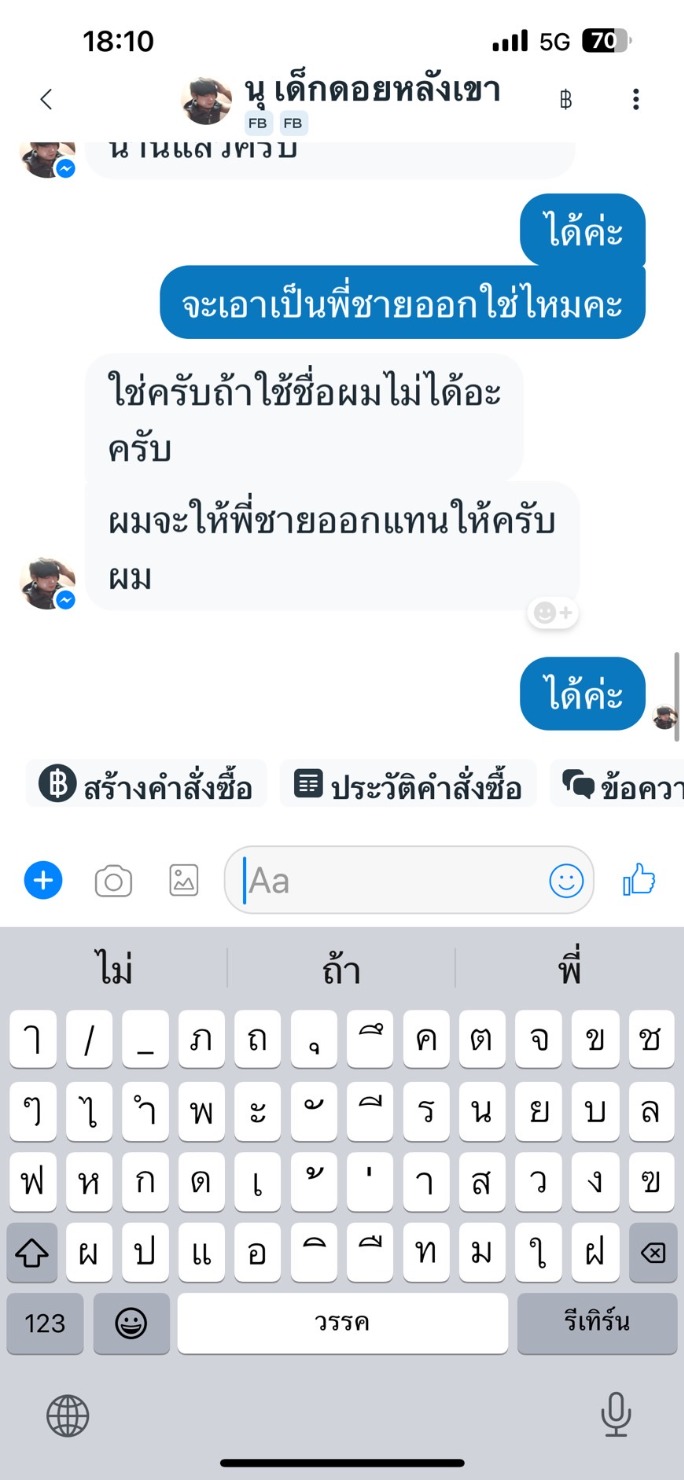Open contact profile picture in header
Screen dimensions: 684x1480
[207, 99]
